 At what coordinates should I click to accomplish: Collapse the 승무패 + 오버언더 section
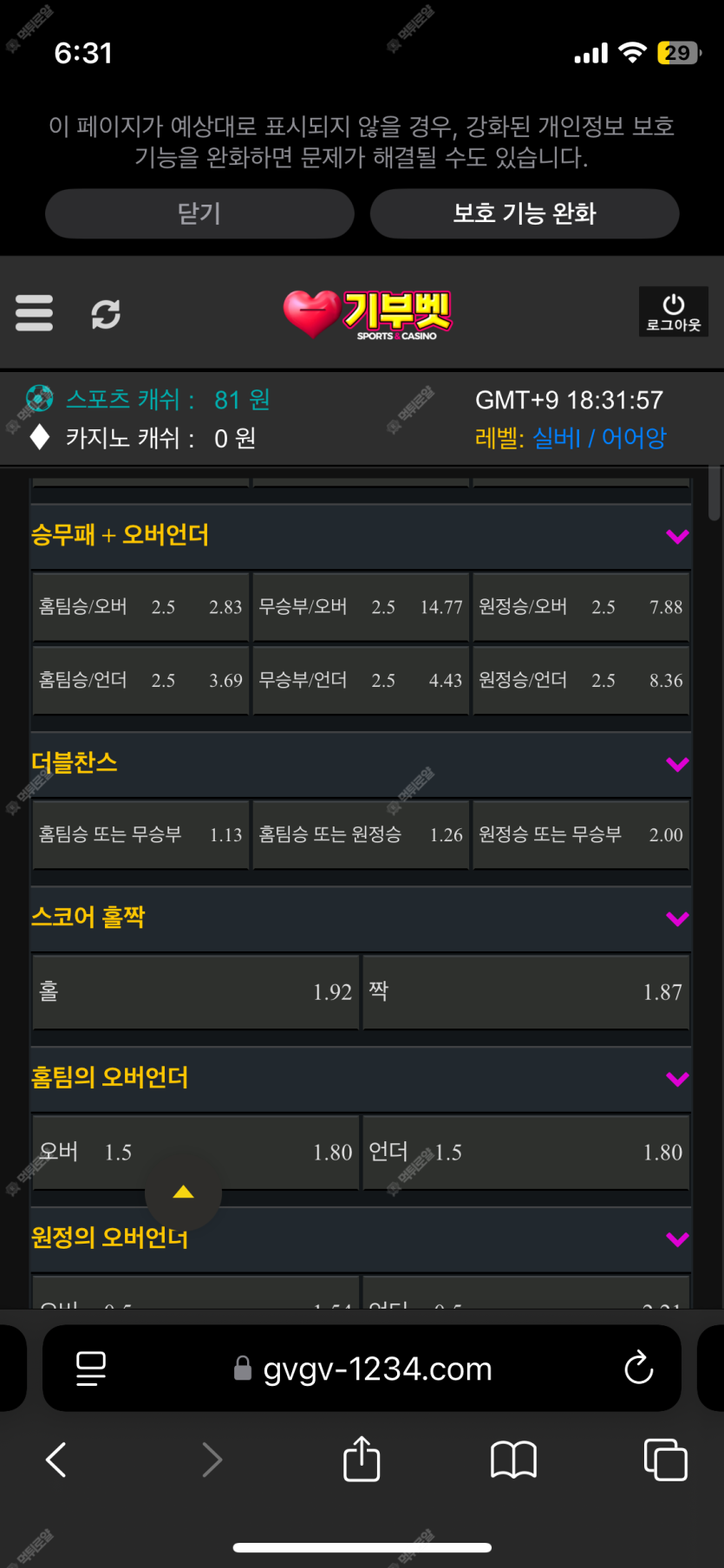point(677,536)
